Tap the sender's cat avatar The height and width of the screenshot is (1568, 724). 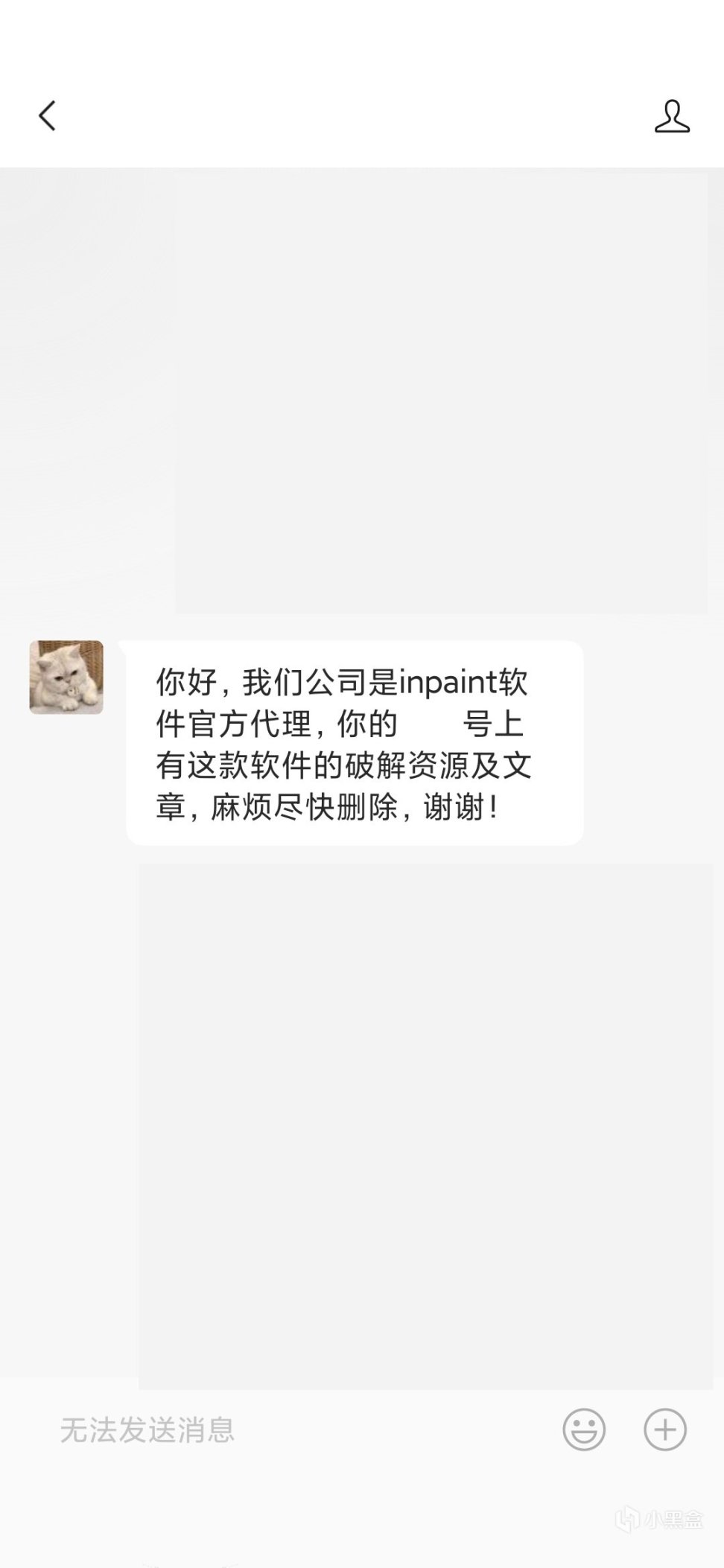66,678
